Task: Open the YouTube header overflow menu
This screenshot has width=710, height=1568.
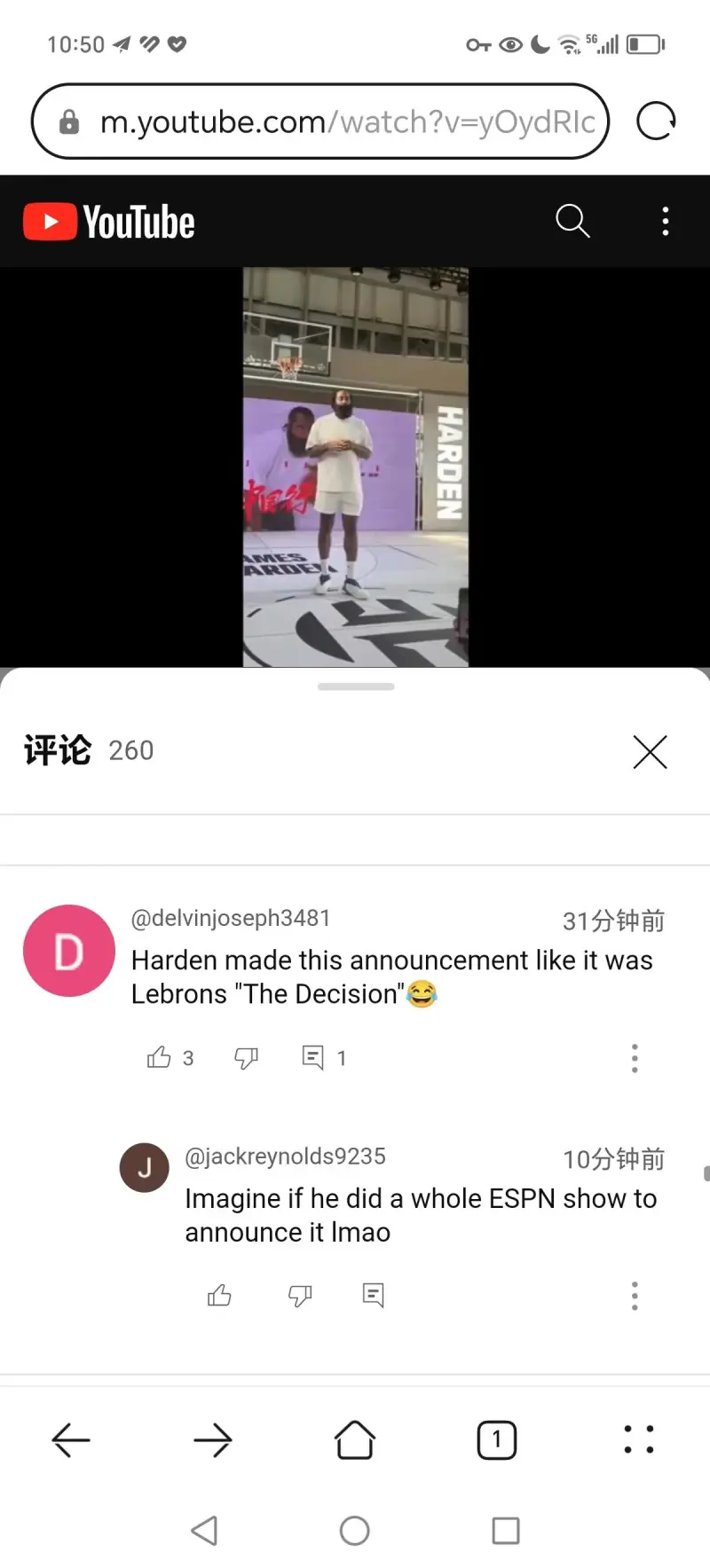Action: 665,221
